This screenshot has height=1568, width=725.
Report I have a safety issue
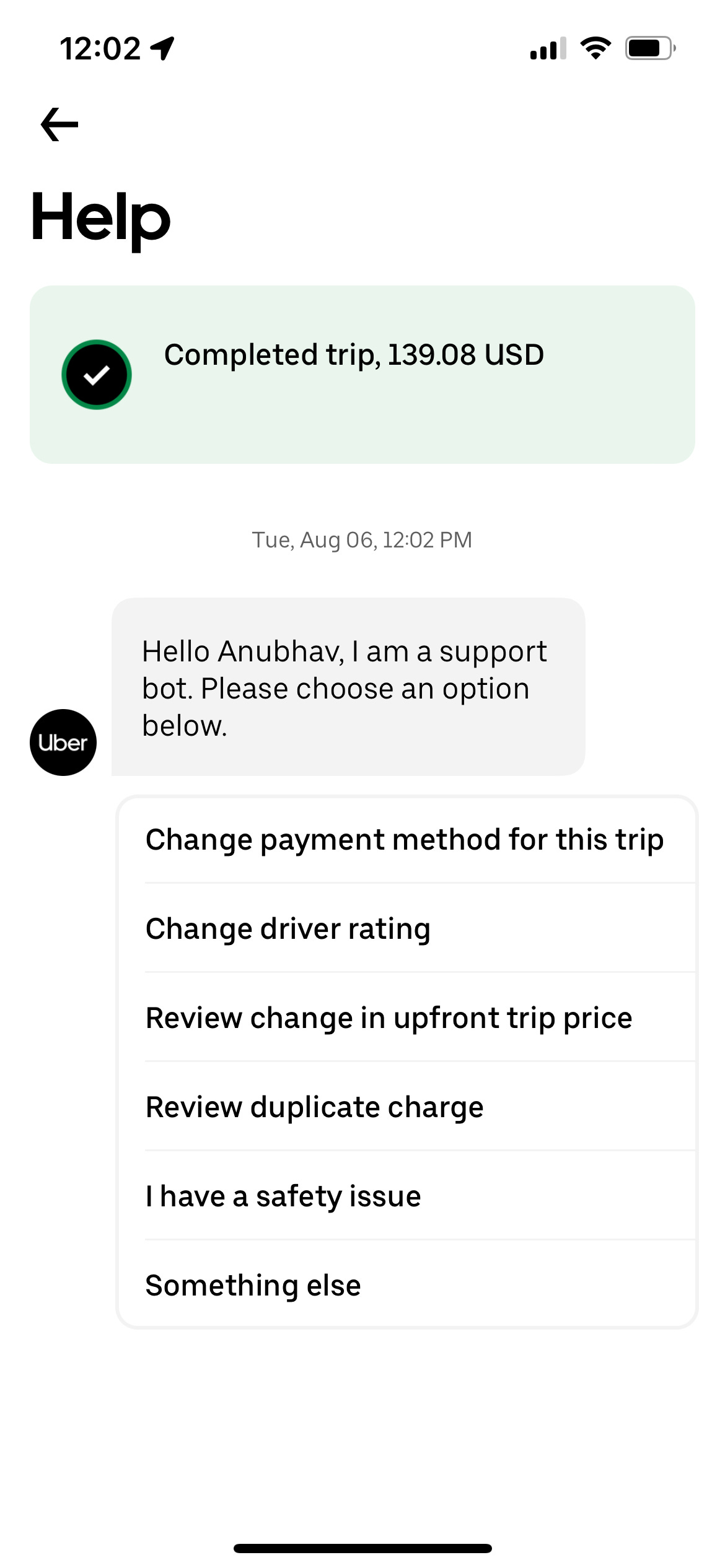(407, 1196)
